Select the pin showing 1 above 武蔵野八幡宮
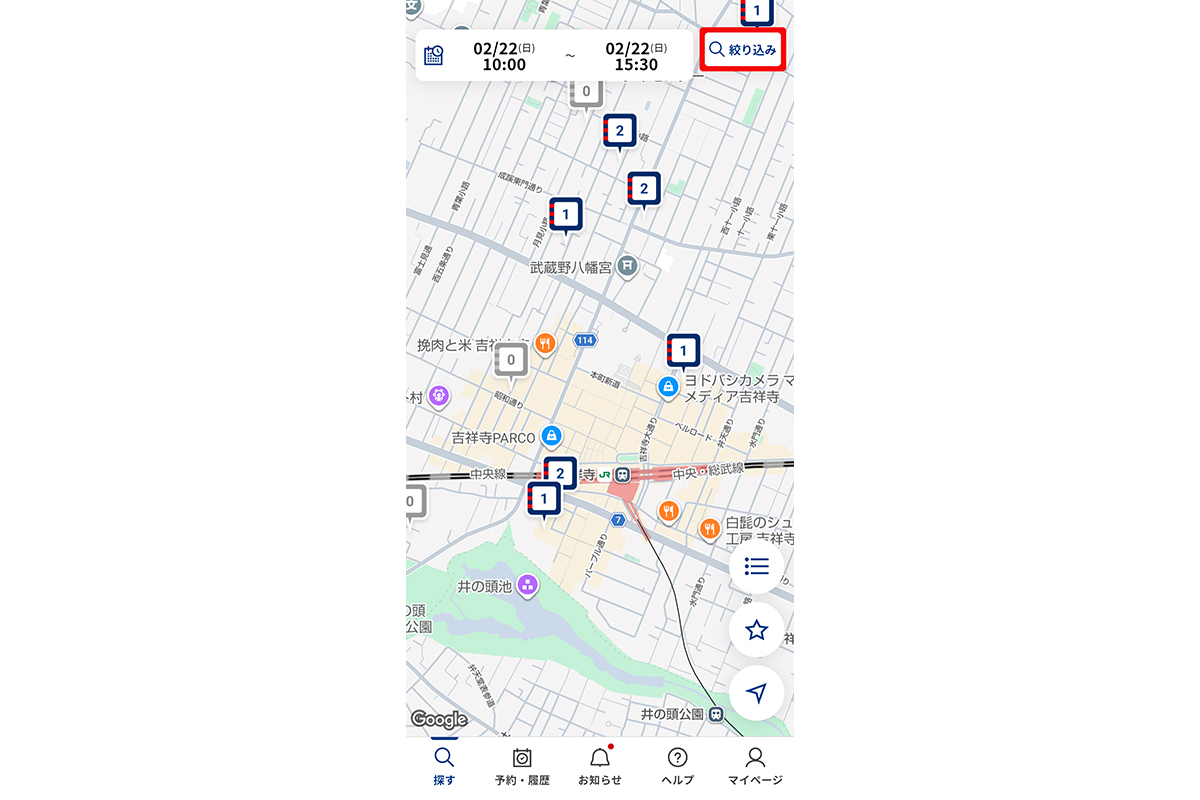The width and height of the screenshot is (1200, 800). coord(566,214)
